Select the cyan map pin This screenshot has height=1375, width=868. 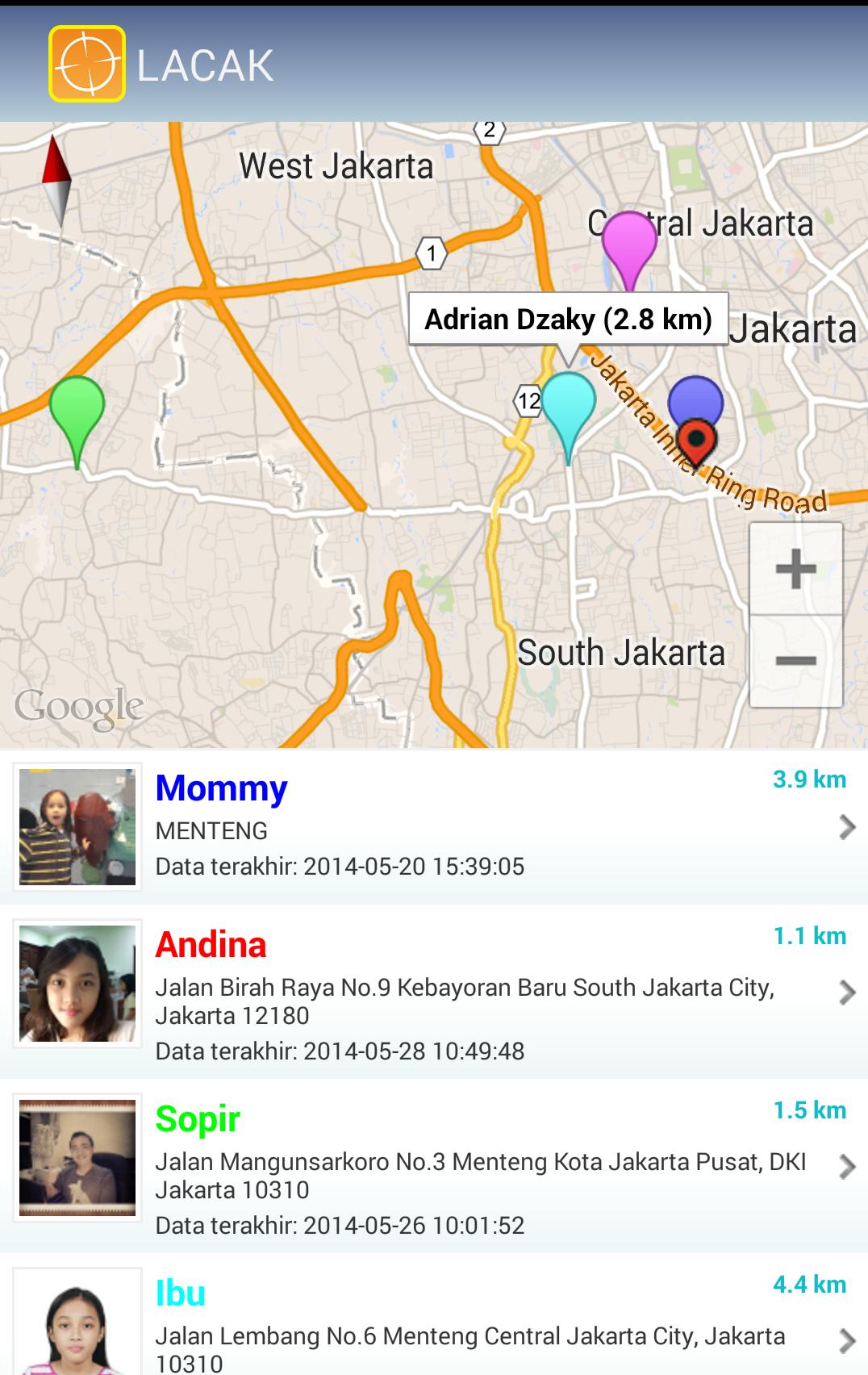[x=568, y=403]
